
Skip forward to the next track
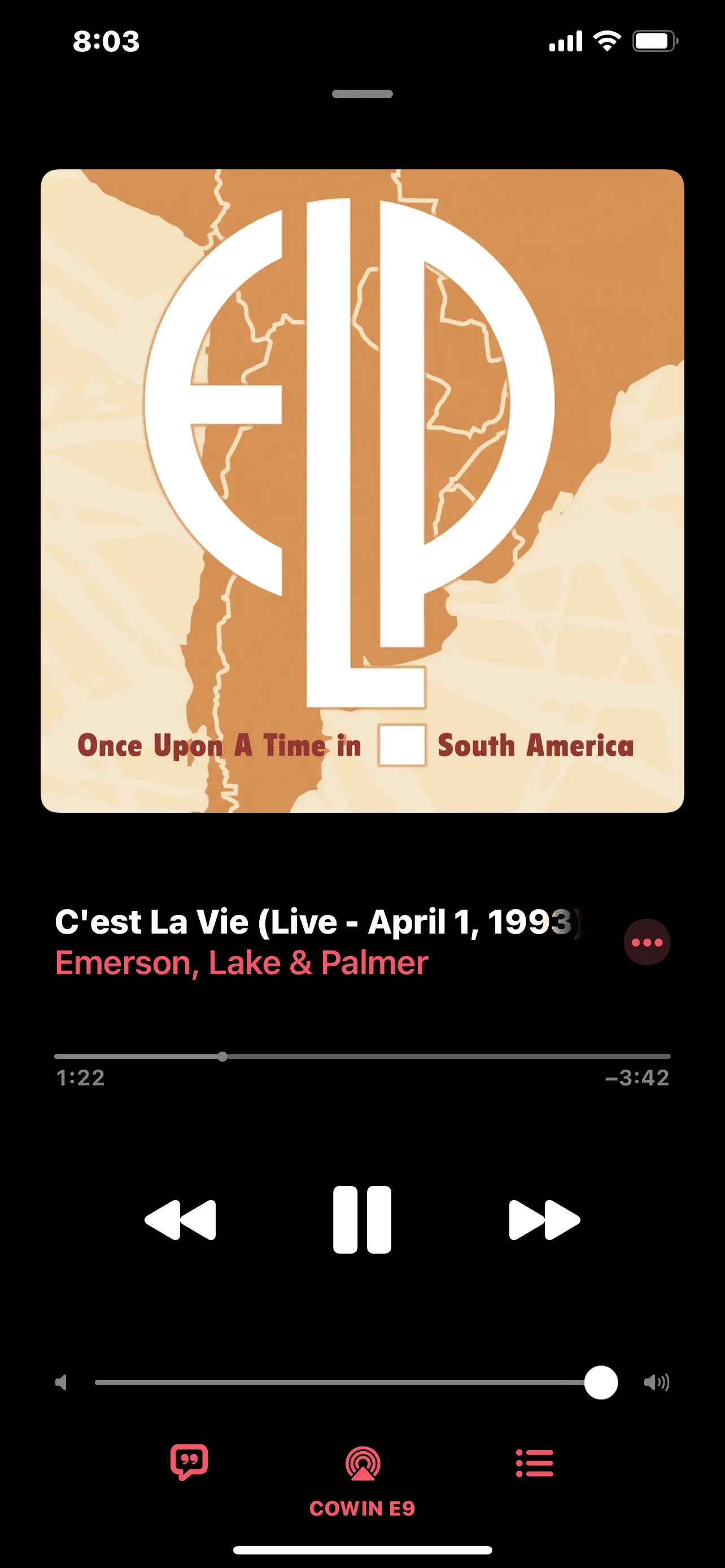[544, 1219]
